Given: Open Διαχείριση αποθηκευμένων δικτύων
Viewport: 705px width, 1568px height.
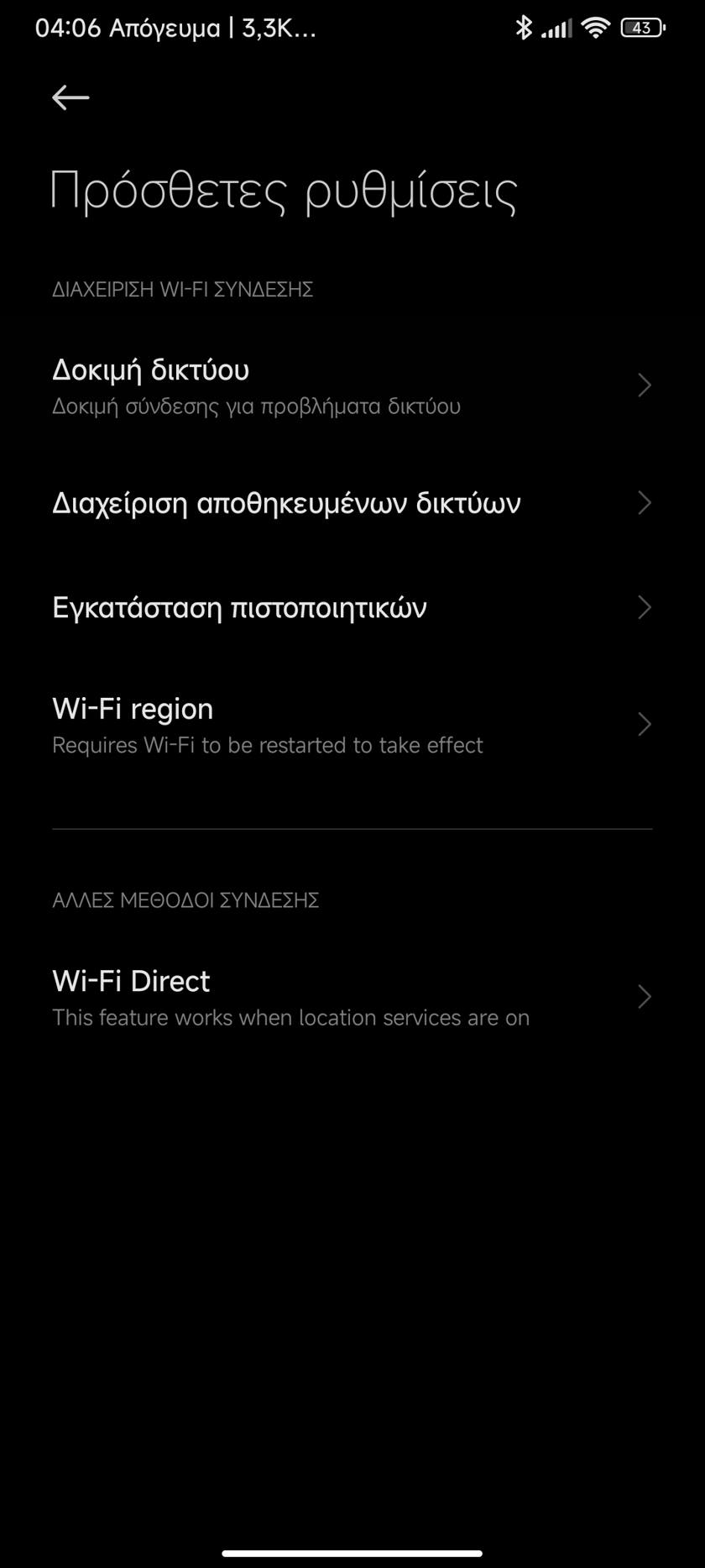Looking at the screenshot, I should pyautogui.click(x=352, y=503).
